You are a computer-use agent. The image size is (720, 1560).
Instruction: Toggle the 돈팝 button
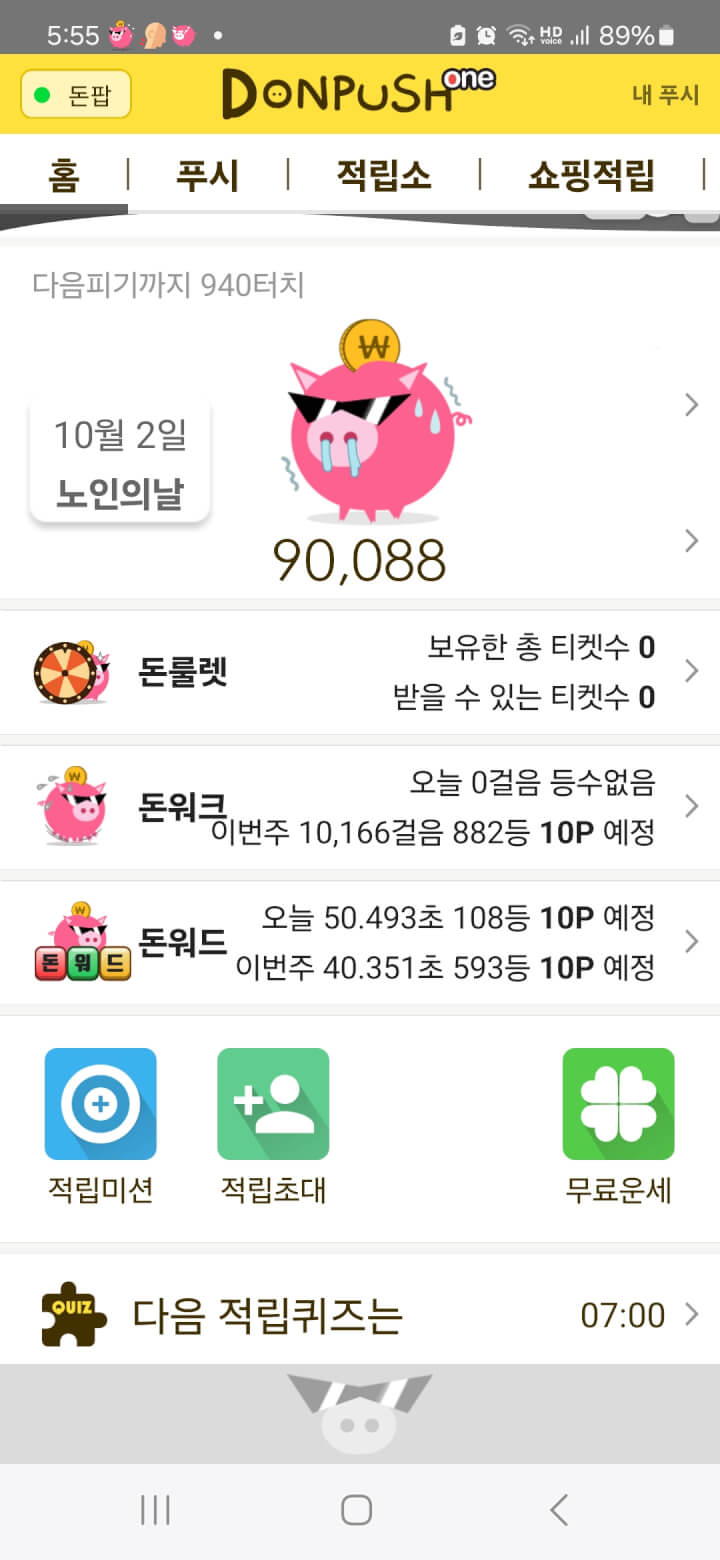click(x=76, y=94)
